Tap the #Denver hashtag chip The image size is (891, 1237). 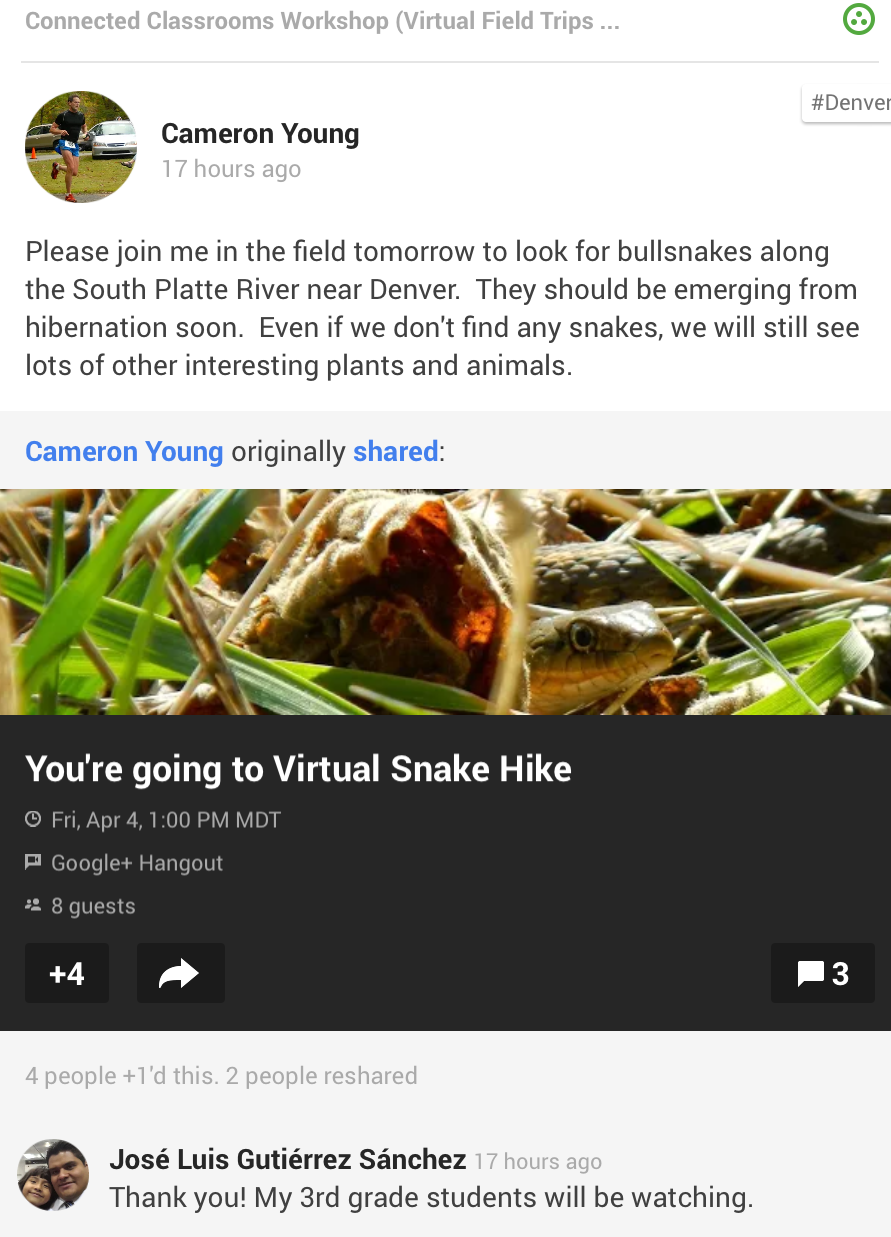[x=848, y=103]
